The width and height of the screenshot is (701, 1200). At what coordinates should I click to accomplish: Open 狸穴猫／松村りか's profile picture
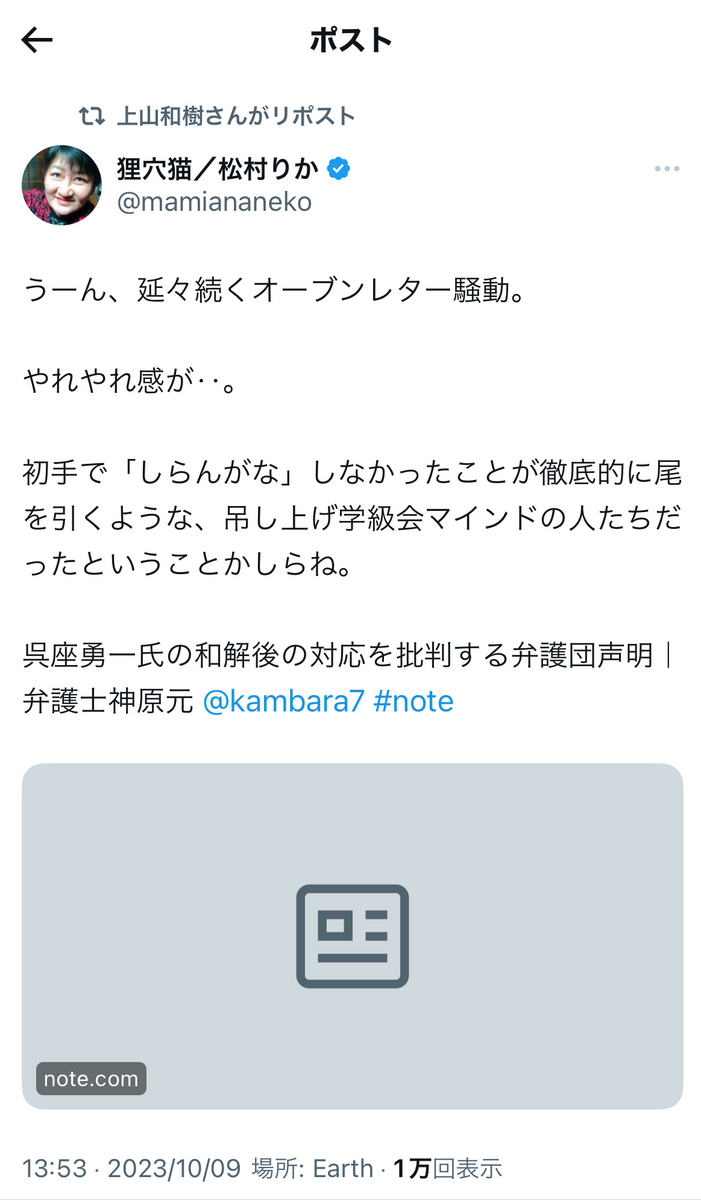(x=62, y=185)
